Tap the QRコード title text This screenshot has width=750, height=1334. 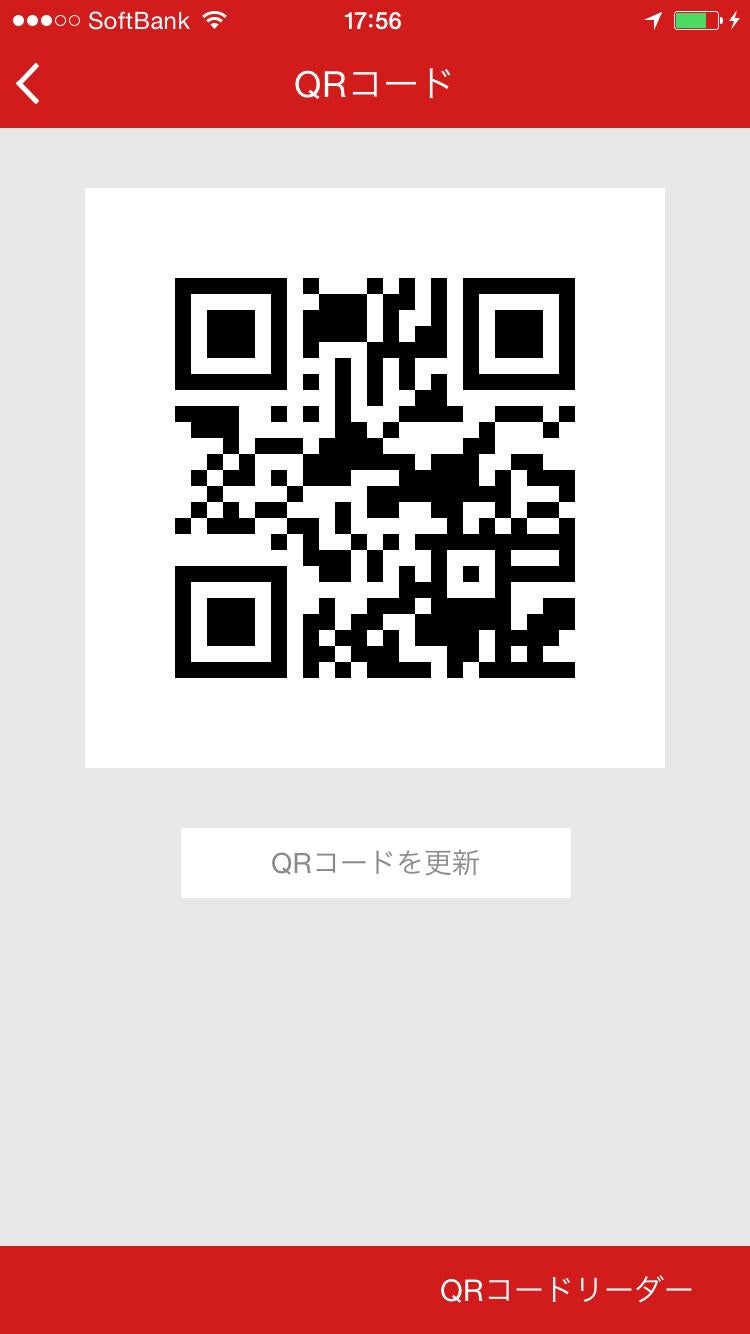point(375,84)
